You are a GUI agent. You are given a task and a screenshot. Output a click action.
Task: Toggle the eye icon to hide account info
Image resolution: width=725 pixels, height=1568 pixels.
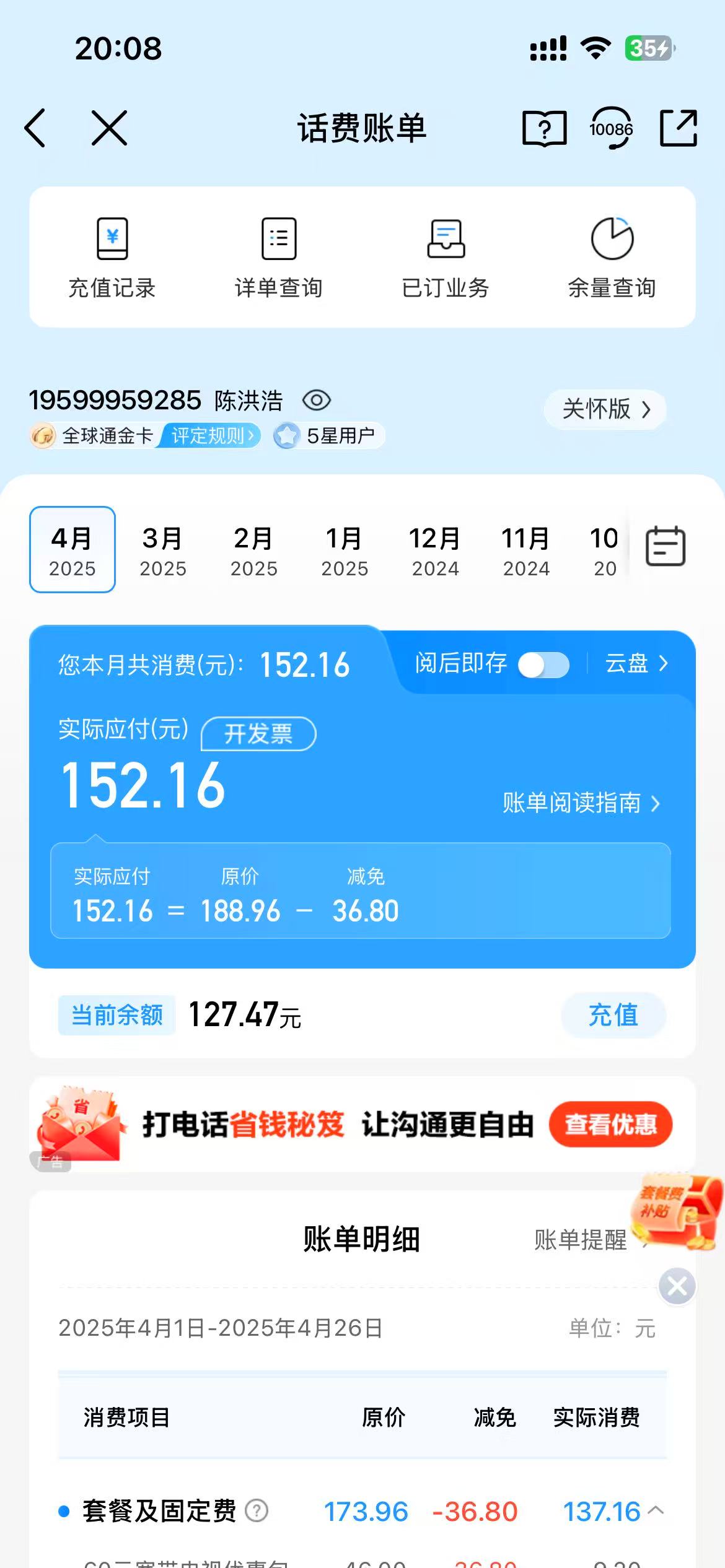(317, 401)
